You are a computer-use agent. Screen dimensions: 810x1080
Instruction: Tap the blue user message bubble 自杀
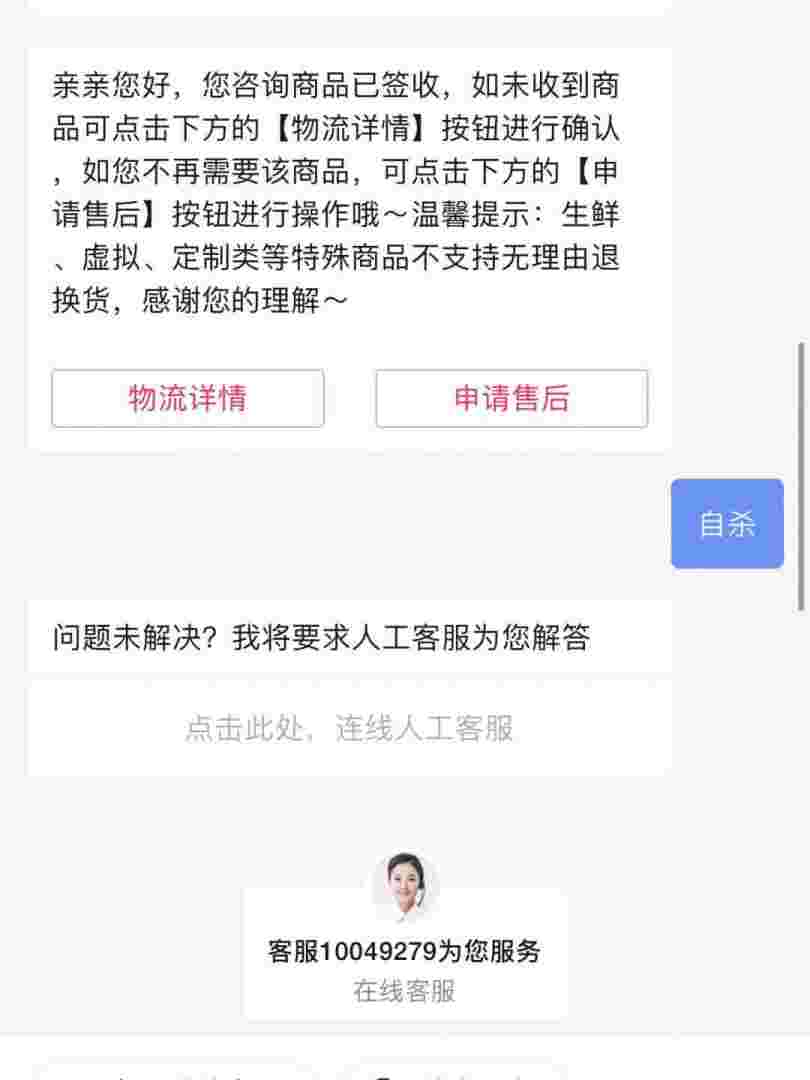(727, 524)
